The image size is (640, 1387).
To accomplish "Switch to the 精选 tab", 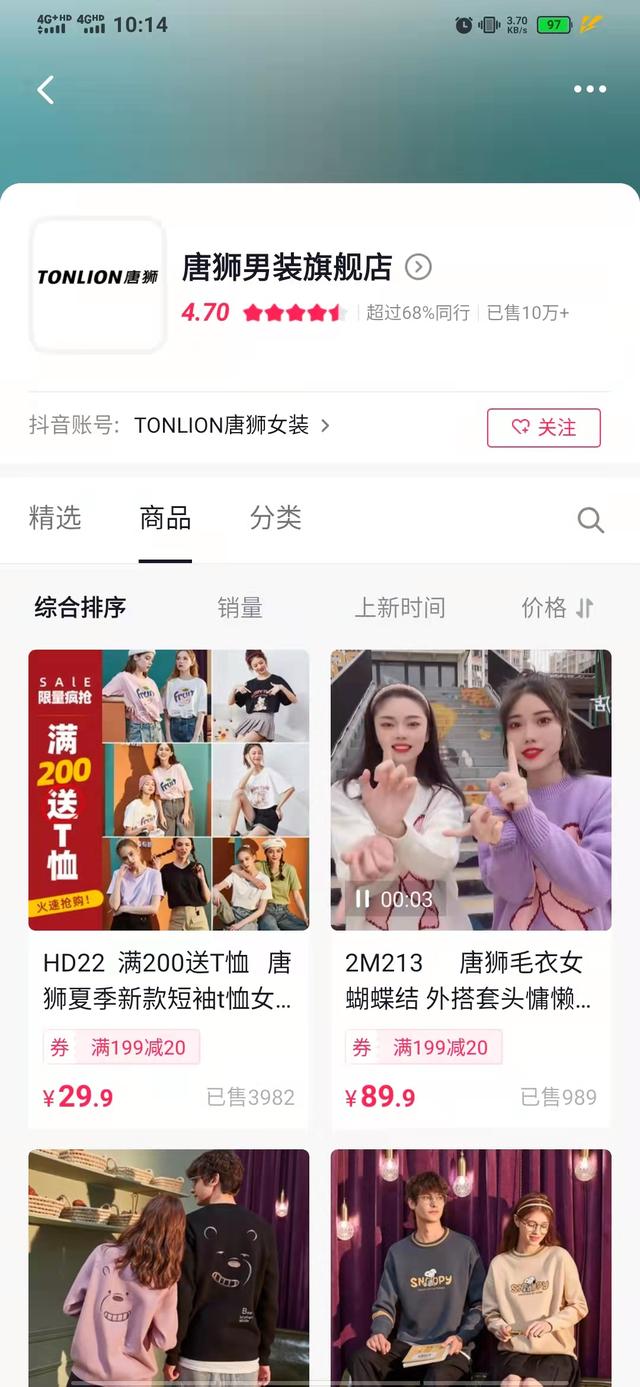I will tap(55, 518).
